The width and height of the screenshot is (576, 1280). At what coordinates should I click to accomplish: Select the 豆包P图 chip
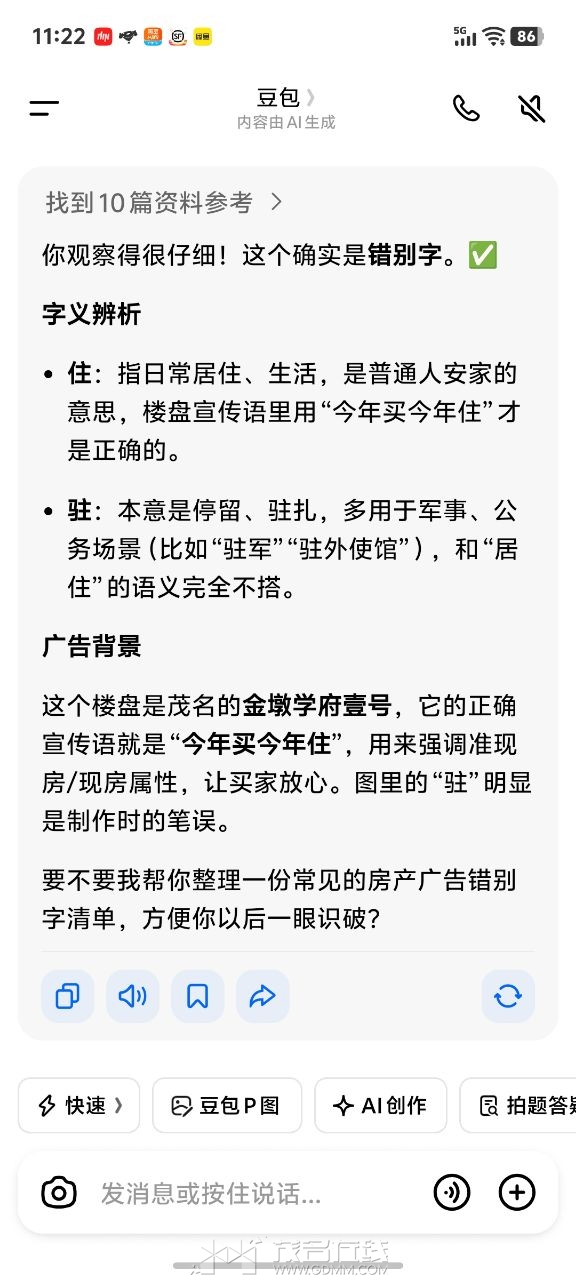[227, 1105]
